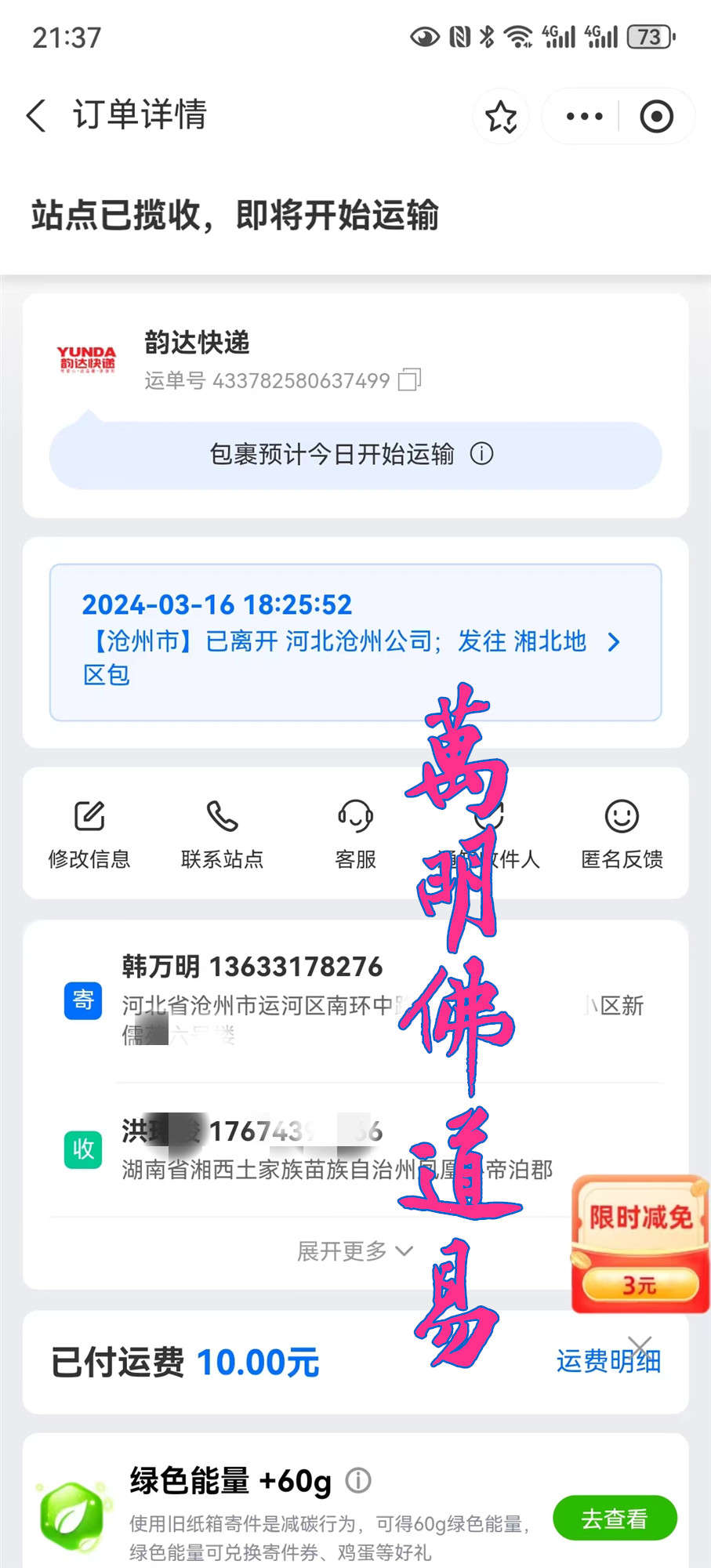Go back from order details
This screenshot has width=711, height=1568.
(x=36, y=116)
